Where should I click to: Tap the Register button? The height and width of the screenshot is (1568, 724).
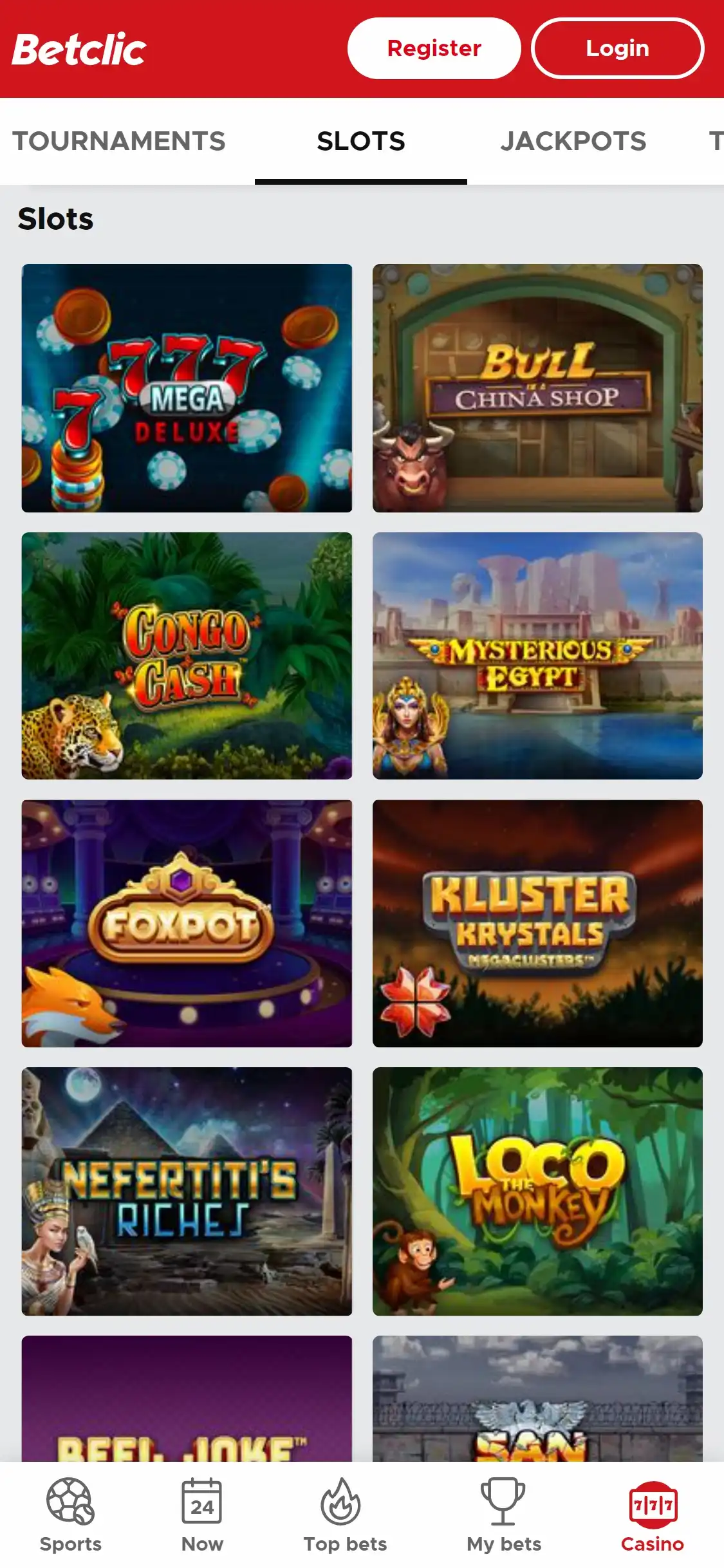[x=434, y=48]
